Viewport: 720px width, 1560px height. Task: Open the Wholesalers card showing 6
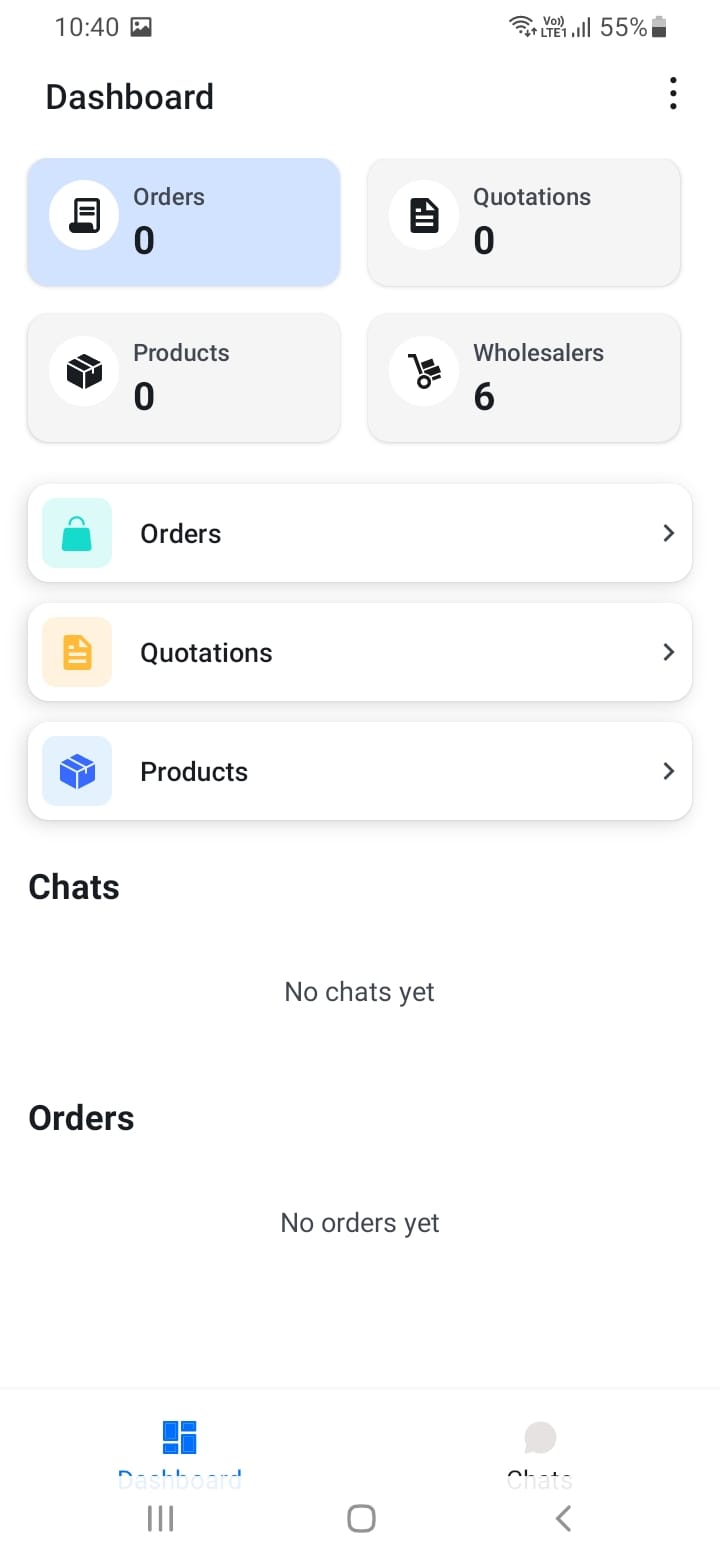524,378
